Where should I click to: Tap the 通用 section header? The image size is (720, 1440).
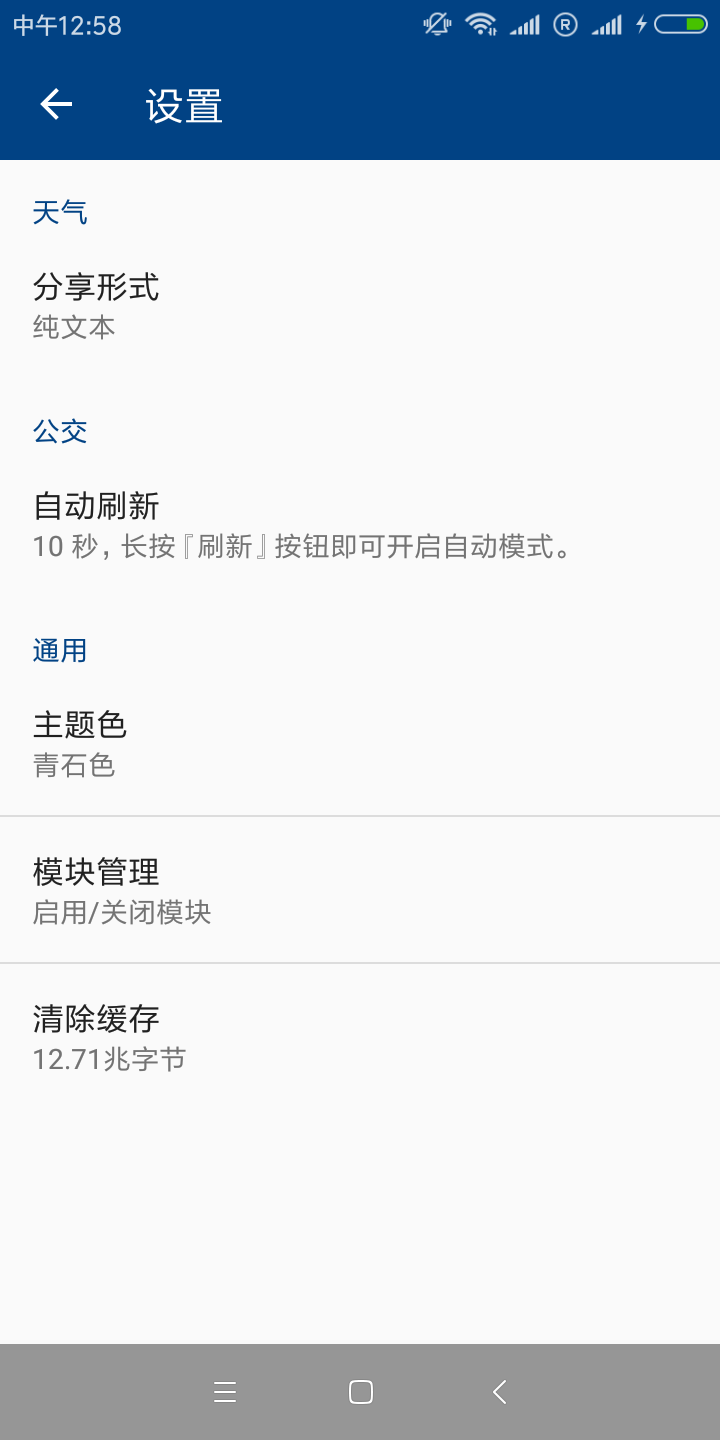pyautogui.click(x=61, y=650)
